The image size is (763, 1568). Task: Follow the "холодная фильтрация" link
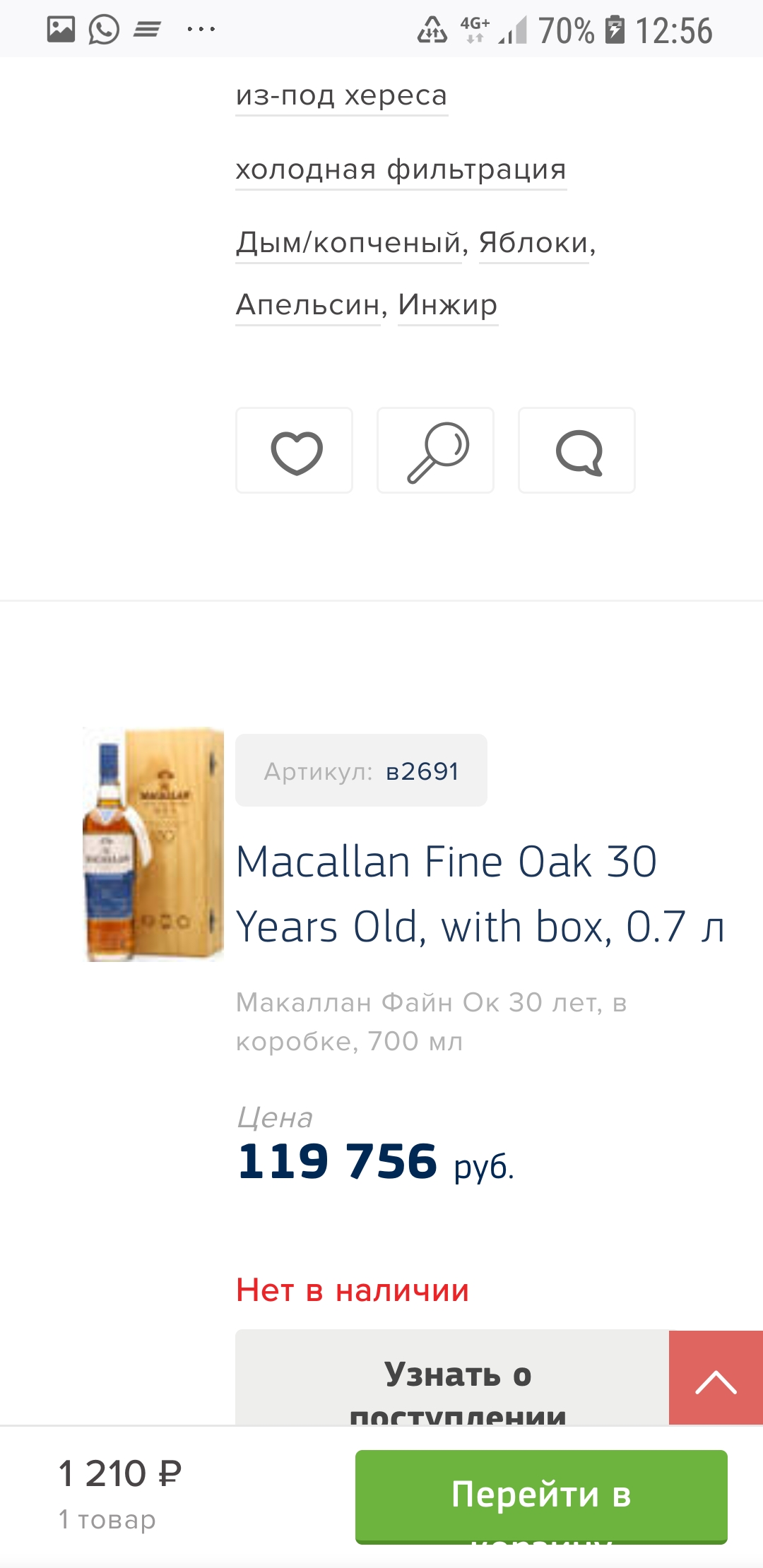[401, 170]
